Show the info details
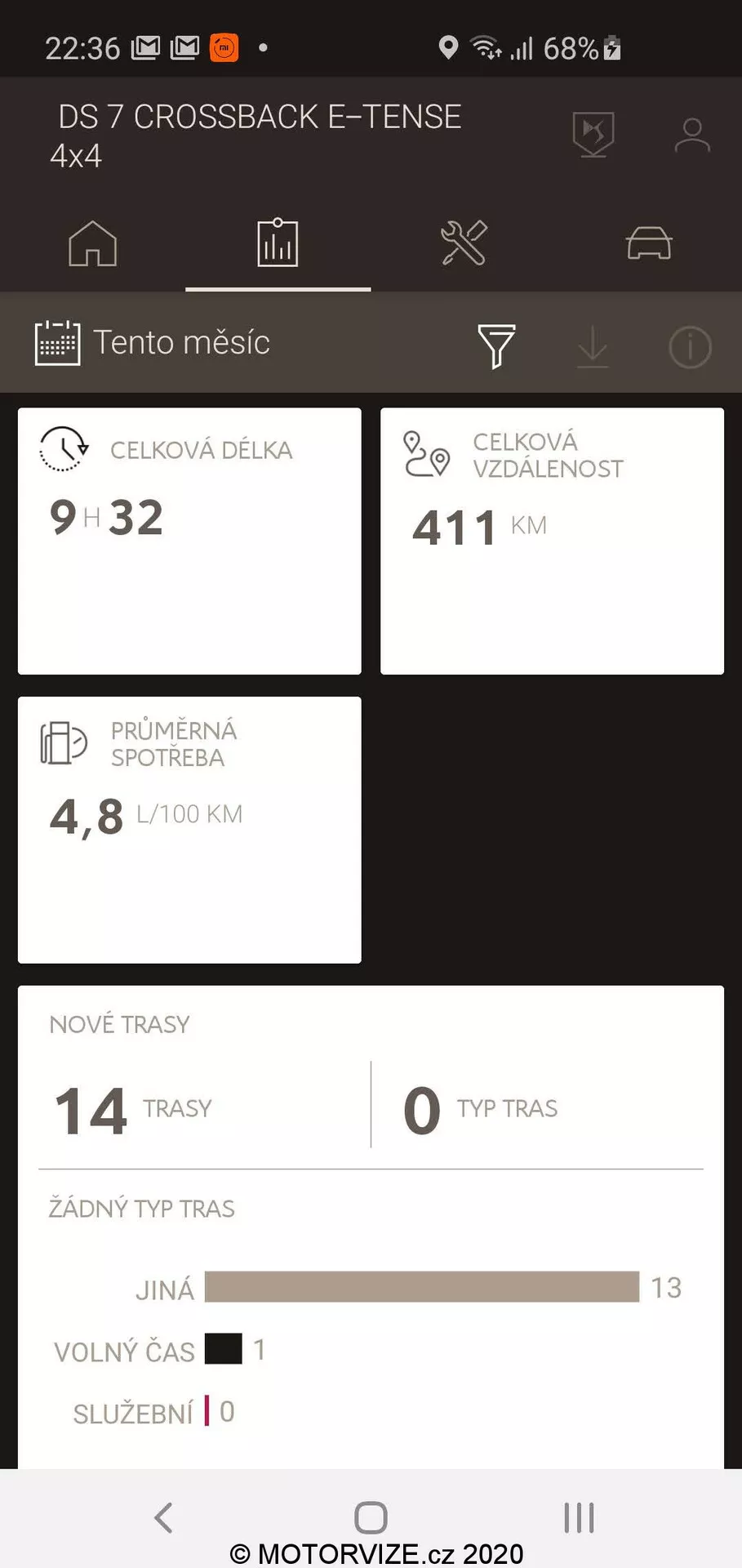 [x=690, y=346]
